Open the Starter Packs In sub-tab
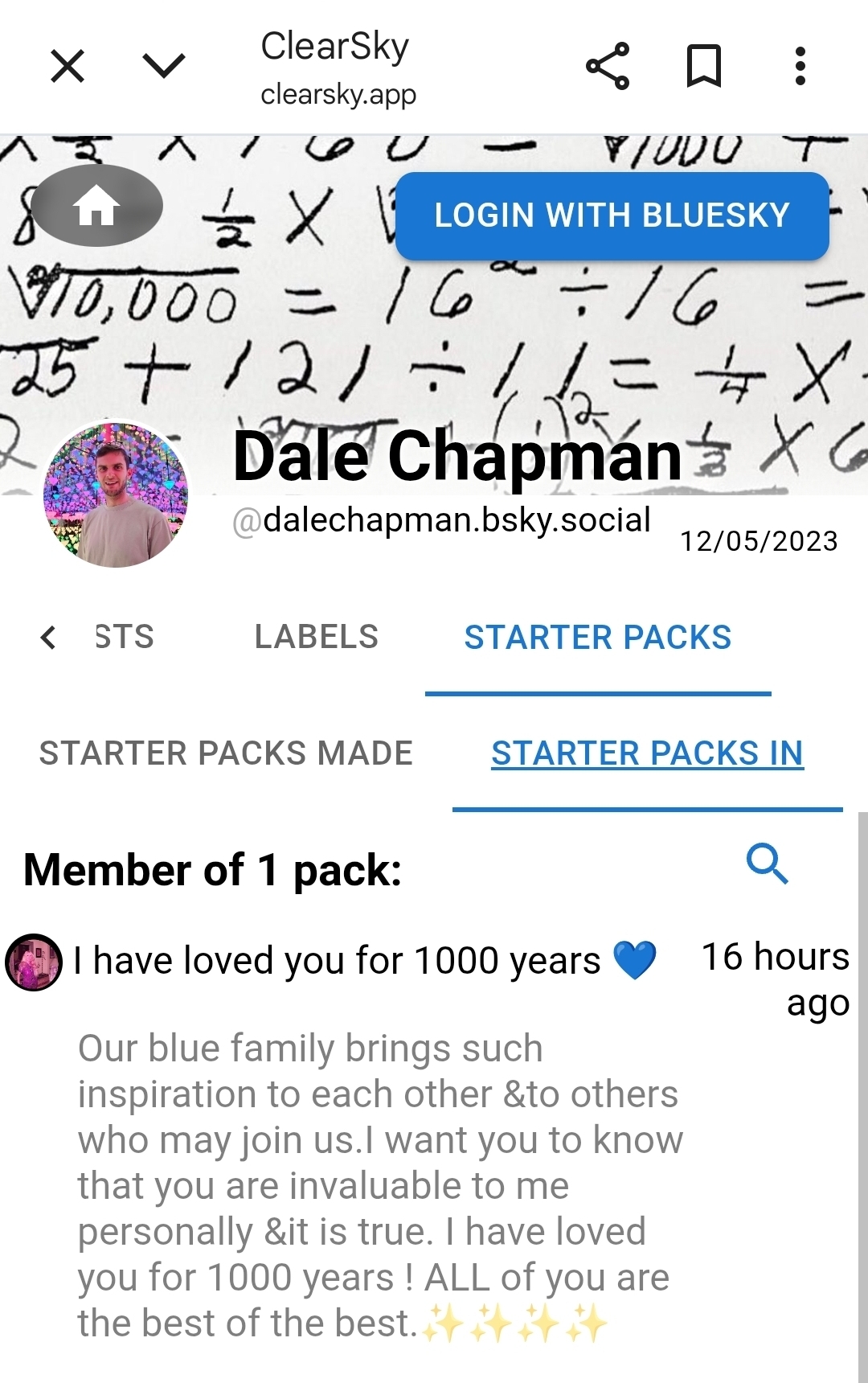The image size is (868, 1383). pyautogui.click(x=647, y=753)
